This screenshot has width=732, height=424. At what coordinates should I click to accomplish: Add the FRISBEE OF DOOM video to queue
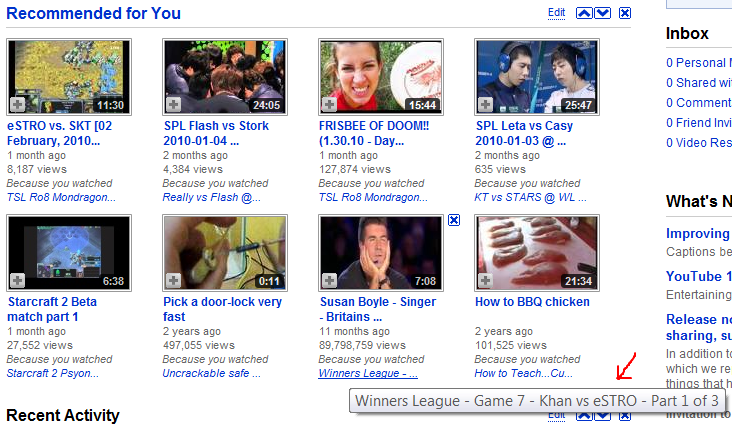pyautogui.click(x=329, y=104)
